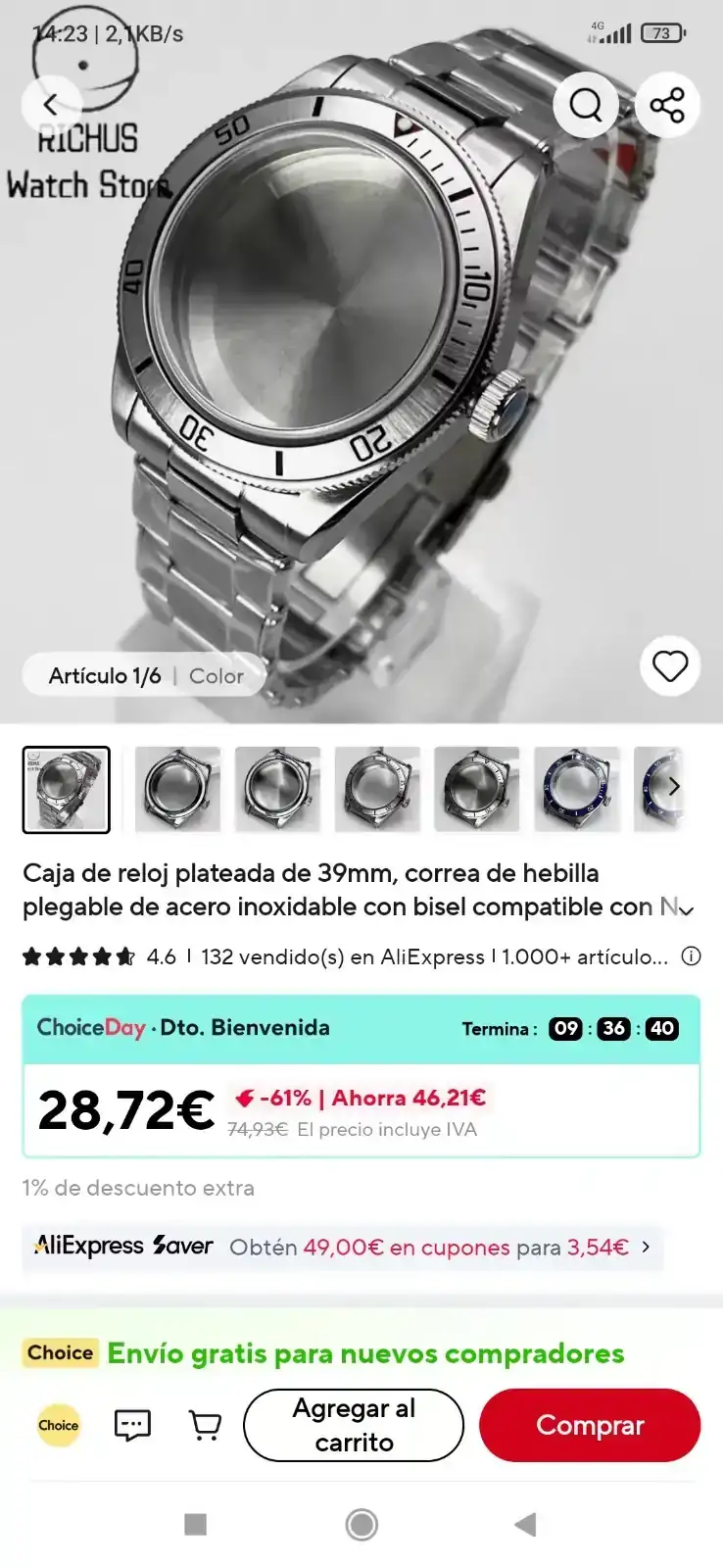Viewport: 723px width, 1568px height.
Task: Share this watch case listing
Action: pyautogui.click(x=667, y=105)
